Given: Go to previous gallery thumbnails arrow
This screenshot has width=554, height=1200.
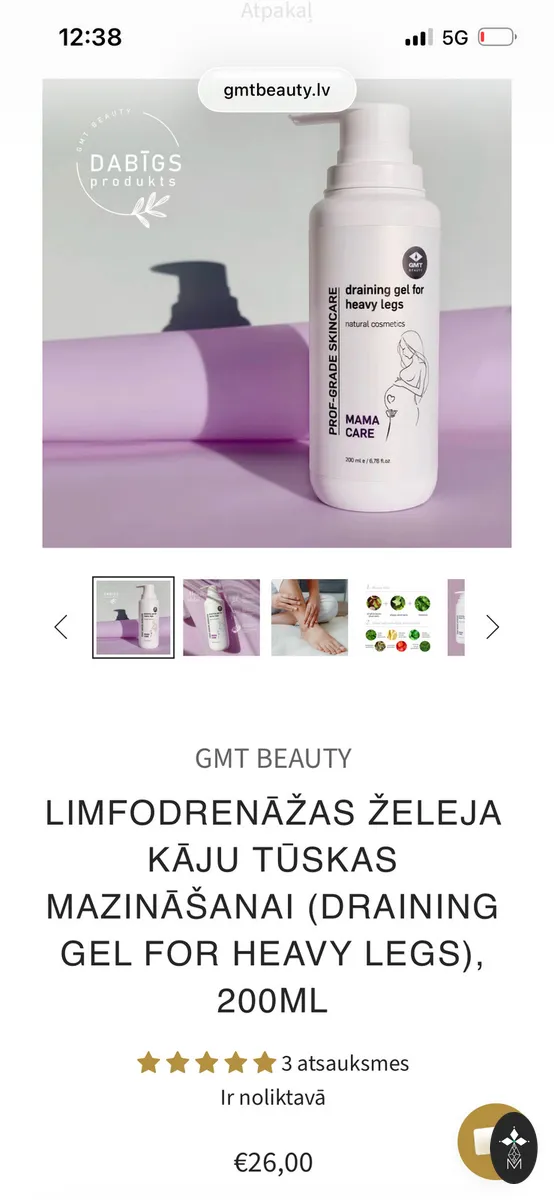Looking at the screenshot, I should tap(61, 627).
